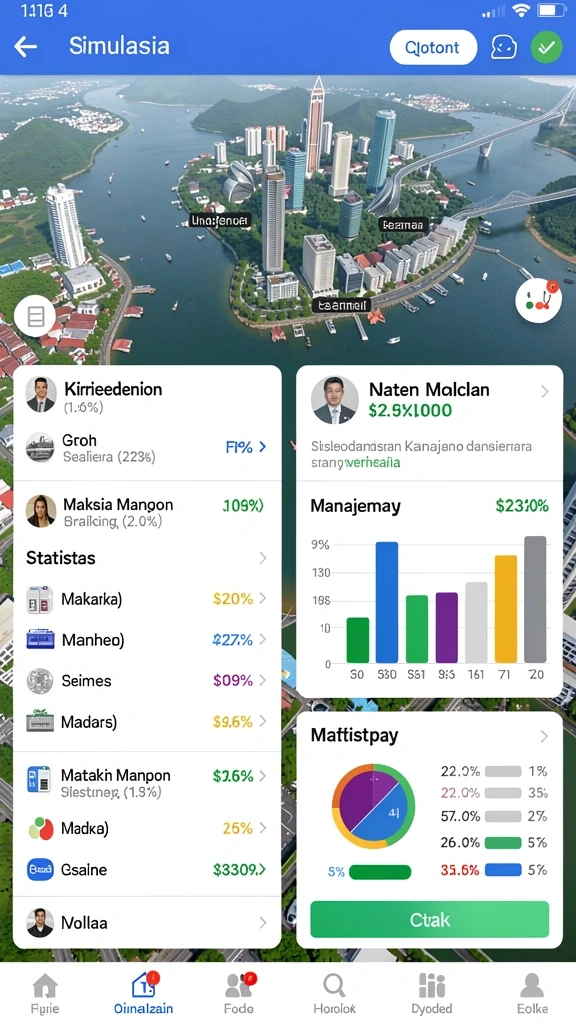This screenshot has height=1024, width=576.
Task: Open the Groh row
Action: [x=147, y=447]
